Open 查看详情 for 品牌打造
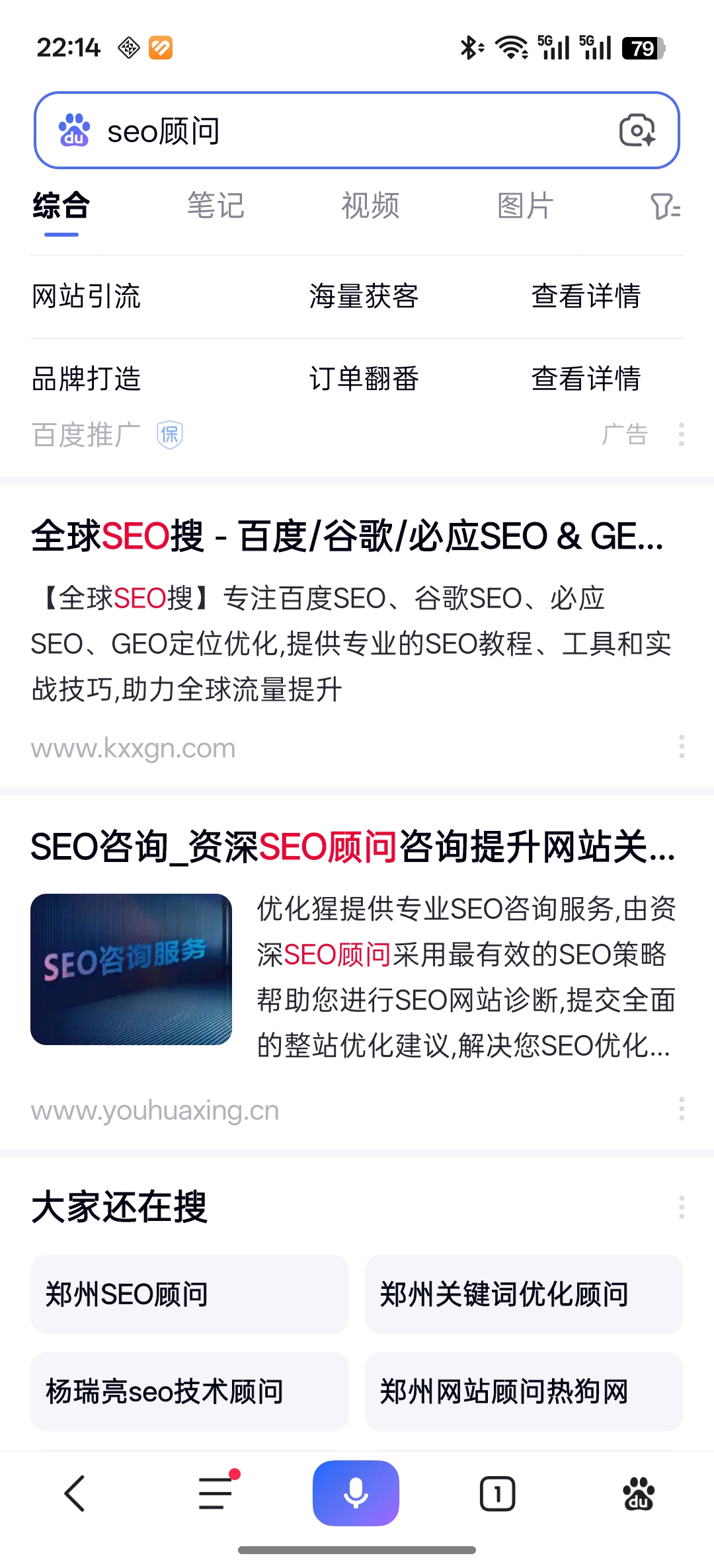This screenshot has height=1568, width=714. click(586, 379)
